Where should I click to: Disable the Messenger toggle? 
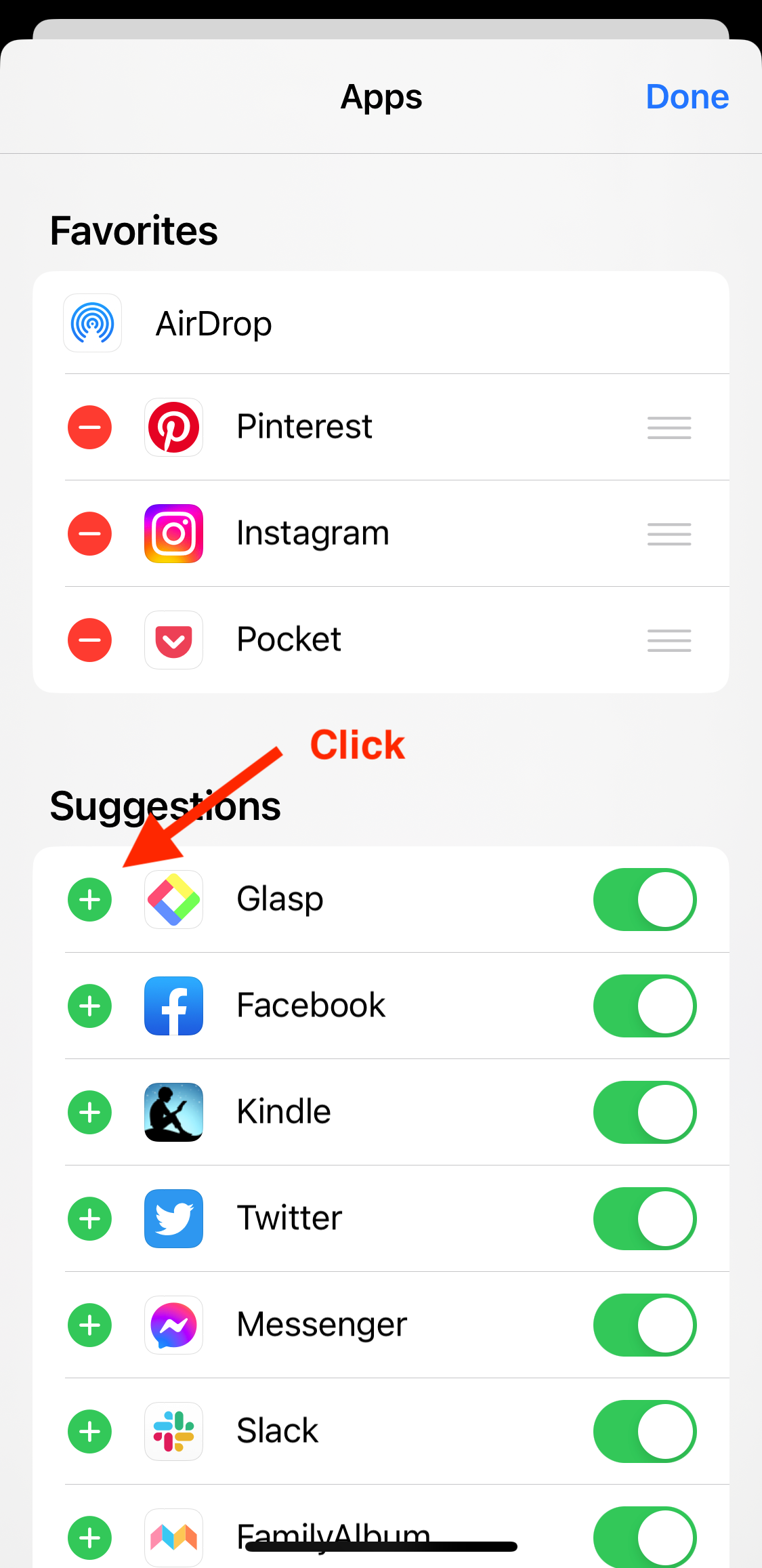coord(645,1325)
